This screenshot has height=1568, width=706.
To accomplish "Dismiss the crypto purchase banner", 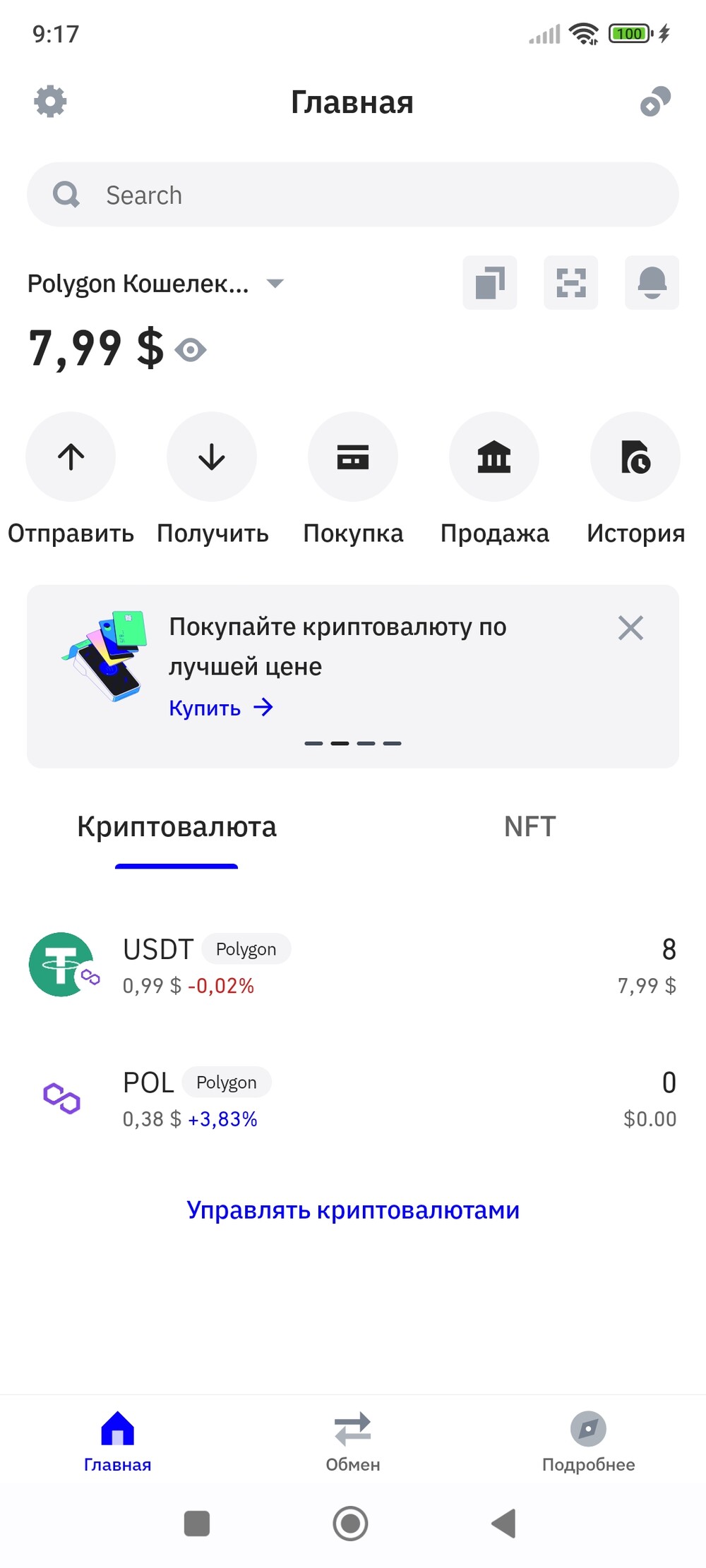I will pyautogui.click(x=630, y=627).
